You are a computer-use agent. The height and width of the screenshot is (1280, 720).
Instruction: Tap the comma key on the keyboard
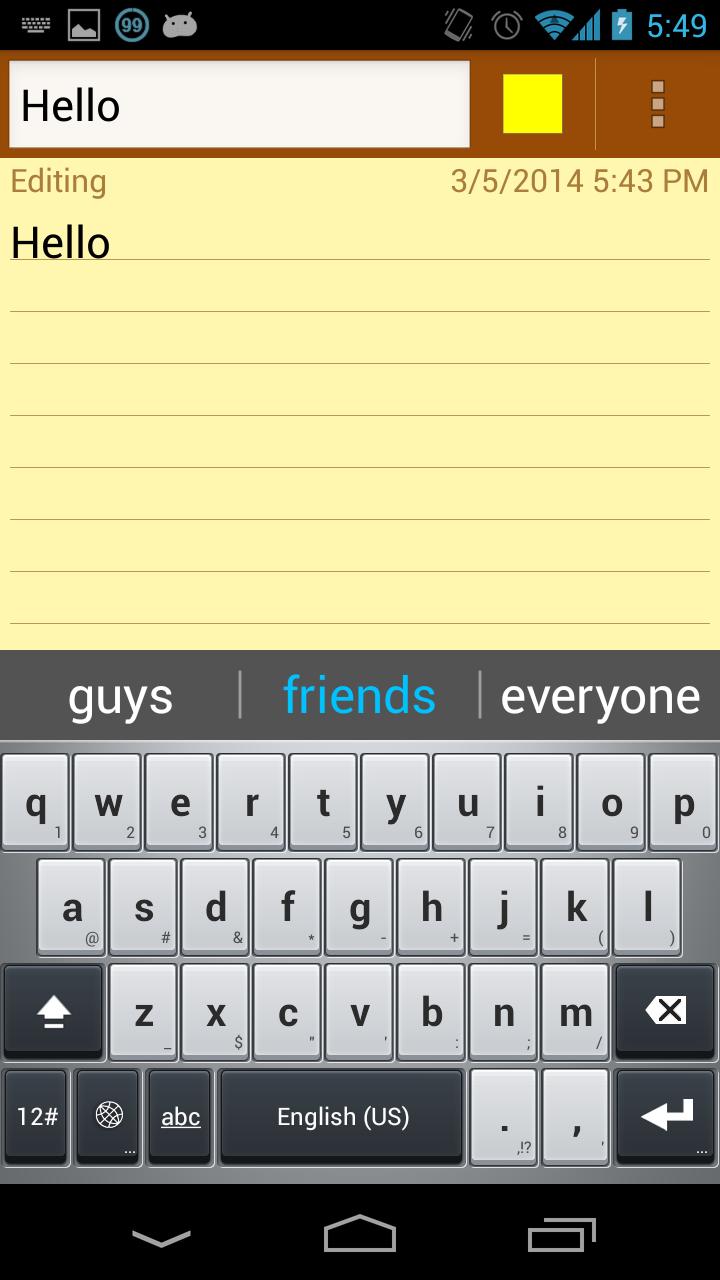pyautogui.click(x=575, y=1116)
